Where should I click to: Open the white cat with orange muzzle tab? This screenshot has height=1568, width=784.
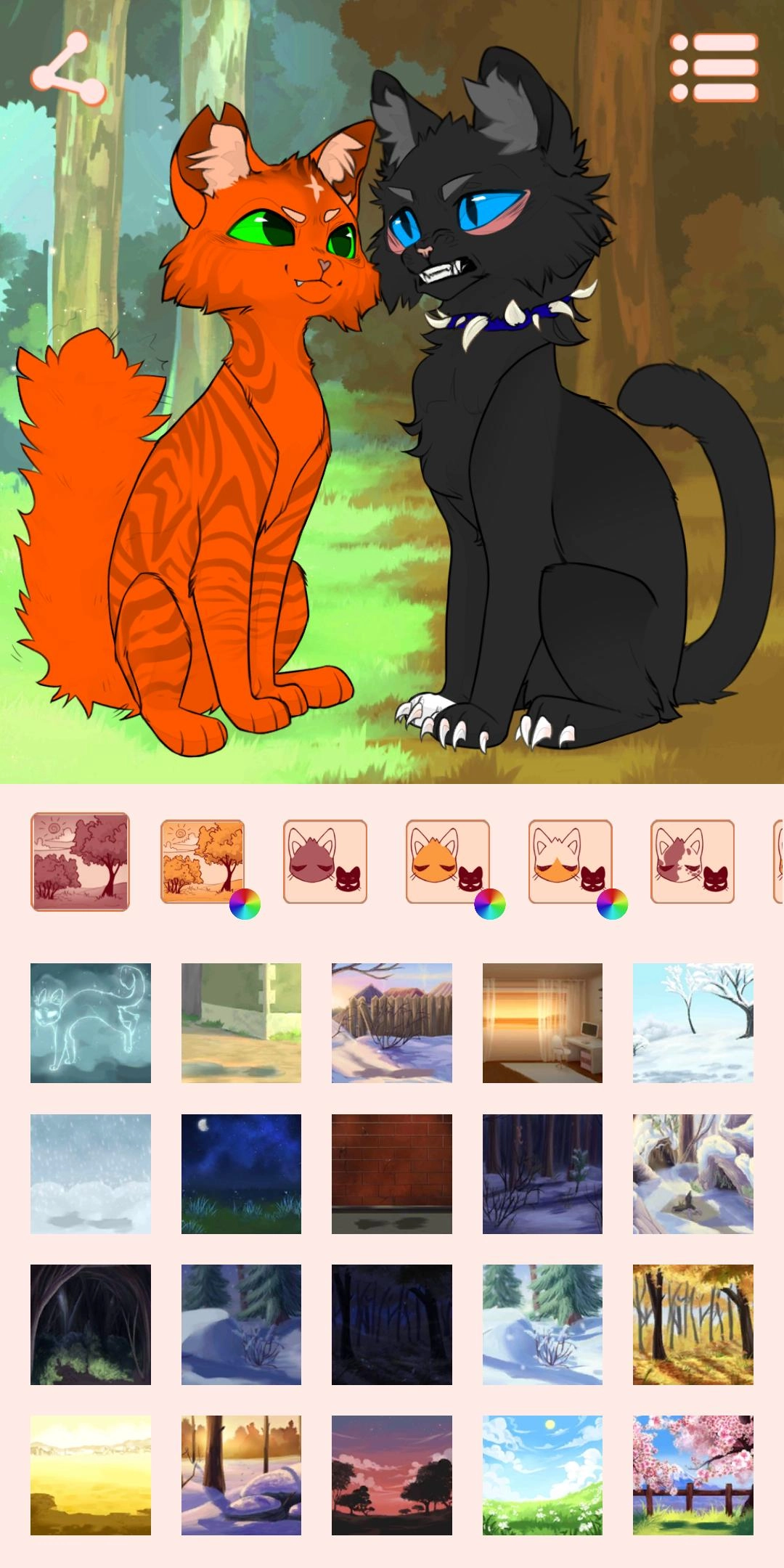(571, 862)
